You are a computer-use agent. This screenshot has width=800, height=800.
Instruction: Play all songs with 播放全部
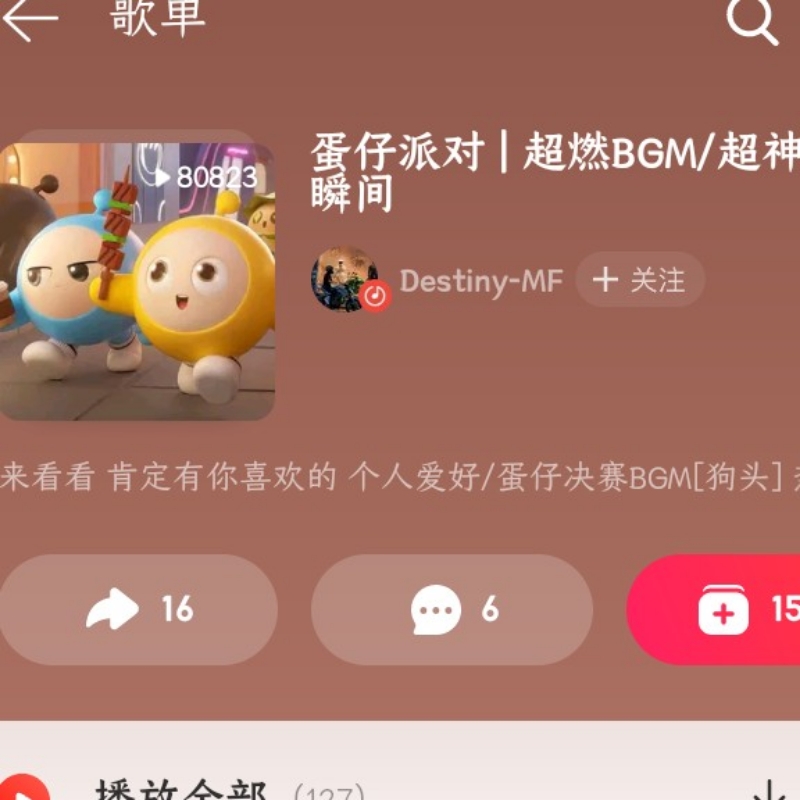tap(180, 790)
